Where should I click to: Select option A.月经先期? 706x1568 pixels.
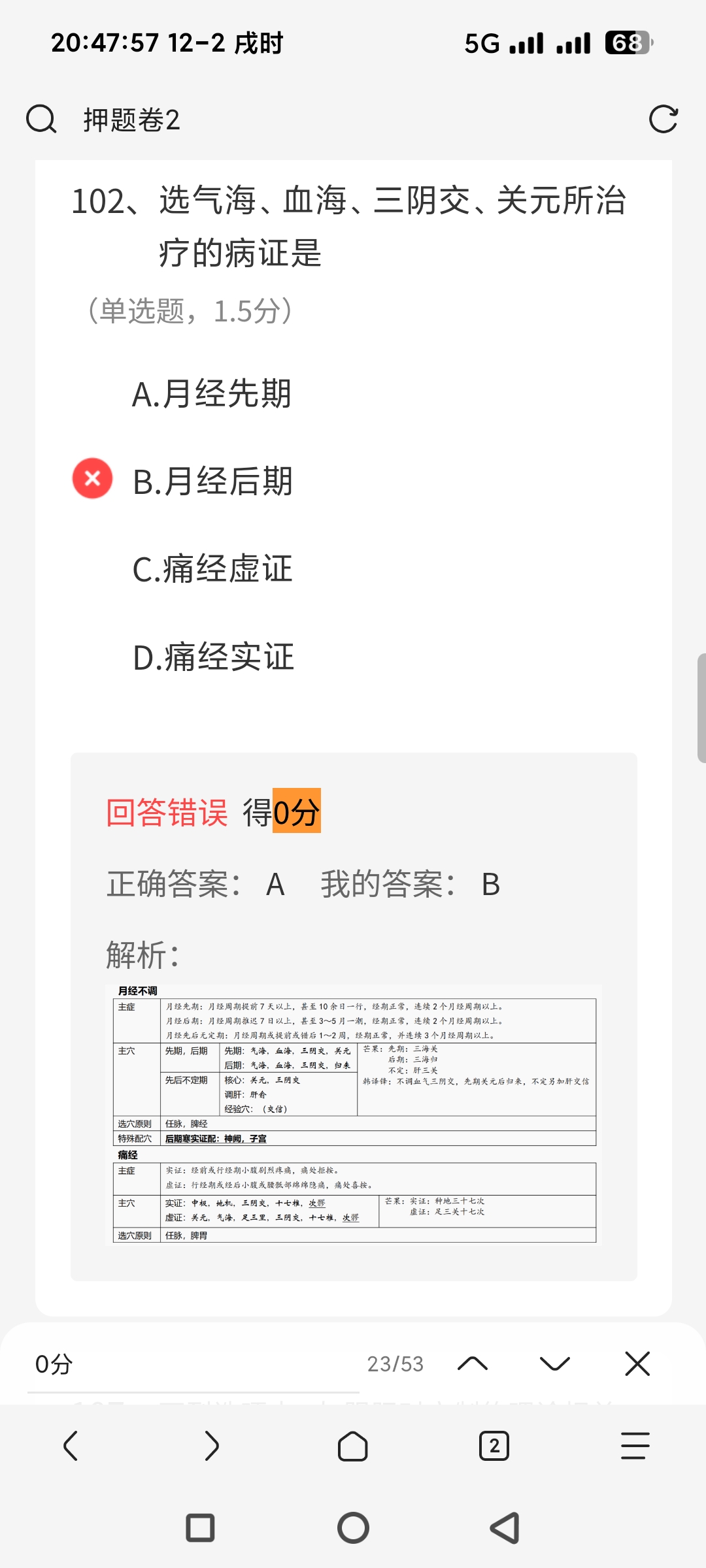click(x=211, y=394)
